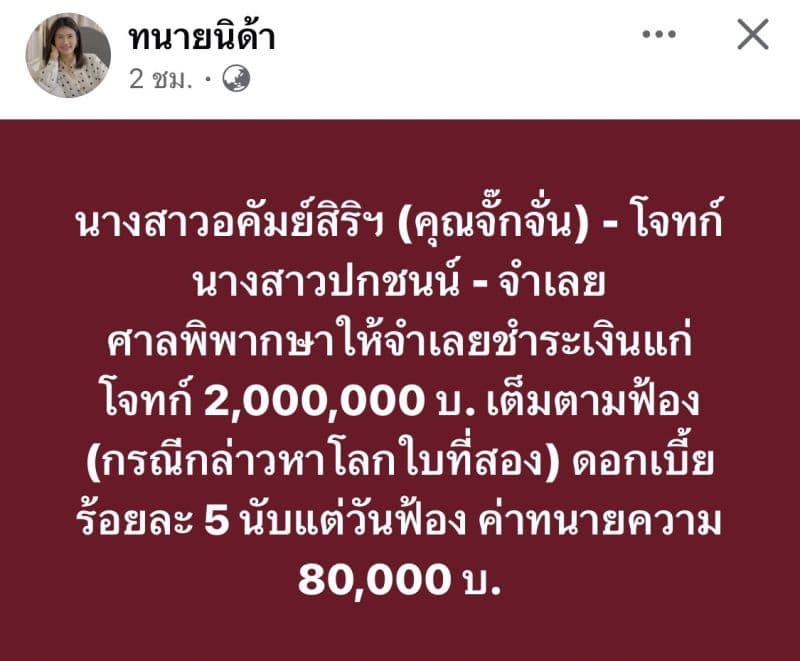800x661 pixels.
Task: Open ทนายนิด้า's profile picture
Action: coord(68,55)
